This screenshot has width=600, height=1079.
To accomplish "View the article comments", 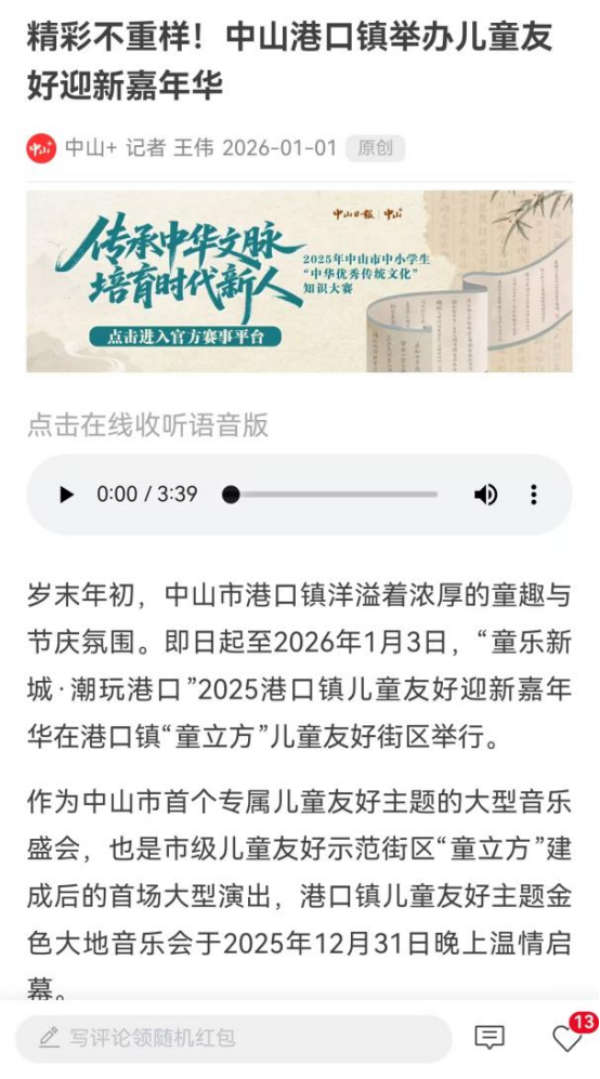I will tap(489, 1038).
